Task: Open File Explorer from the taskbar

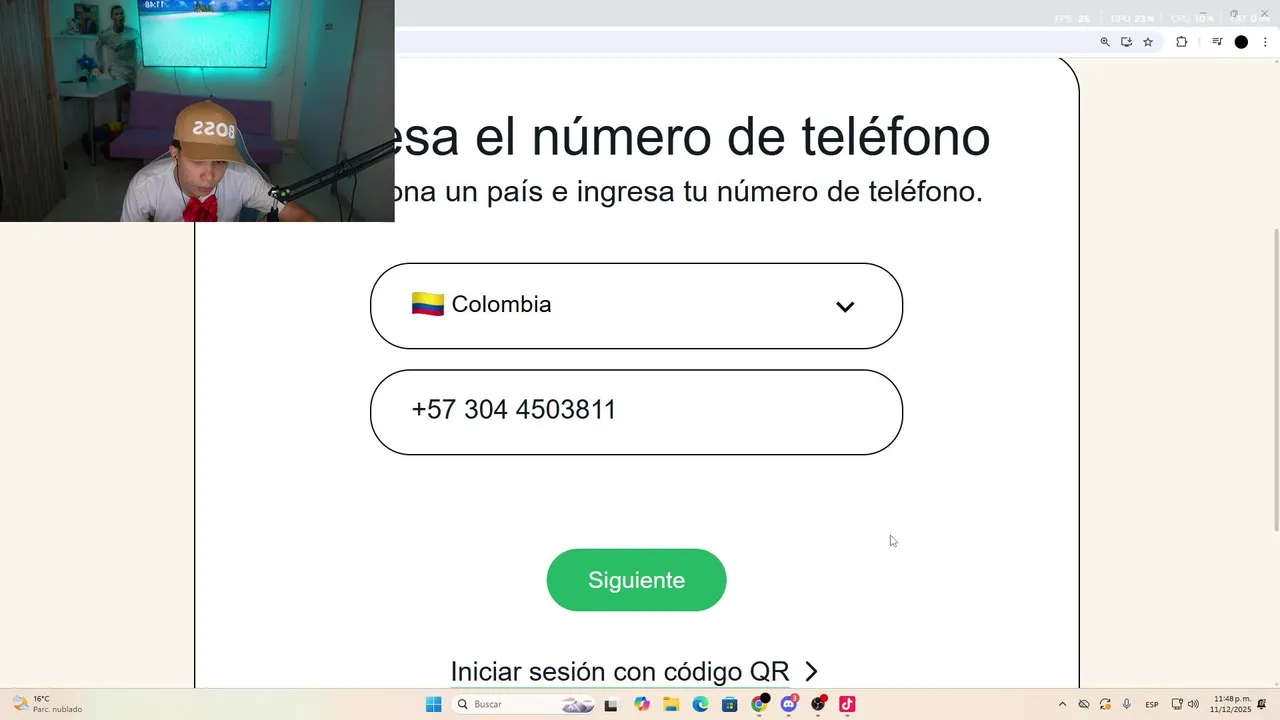Action: point(671,704)
